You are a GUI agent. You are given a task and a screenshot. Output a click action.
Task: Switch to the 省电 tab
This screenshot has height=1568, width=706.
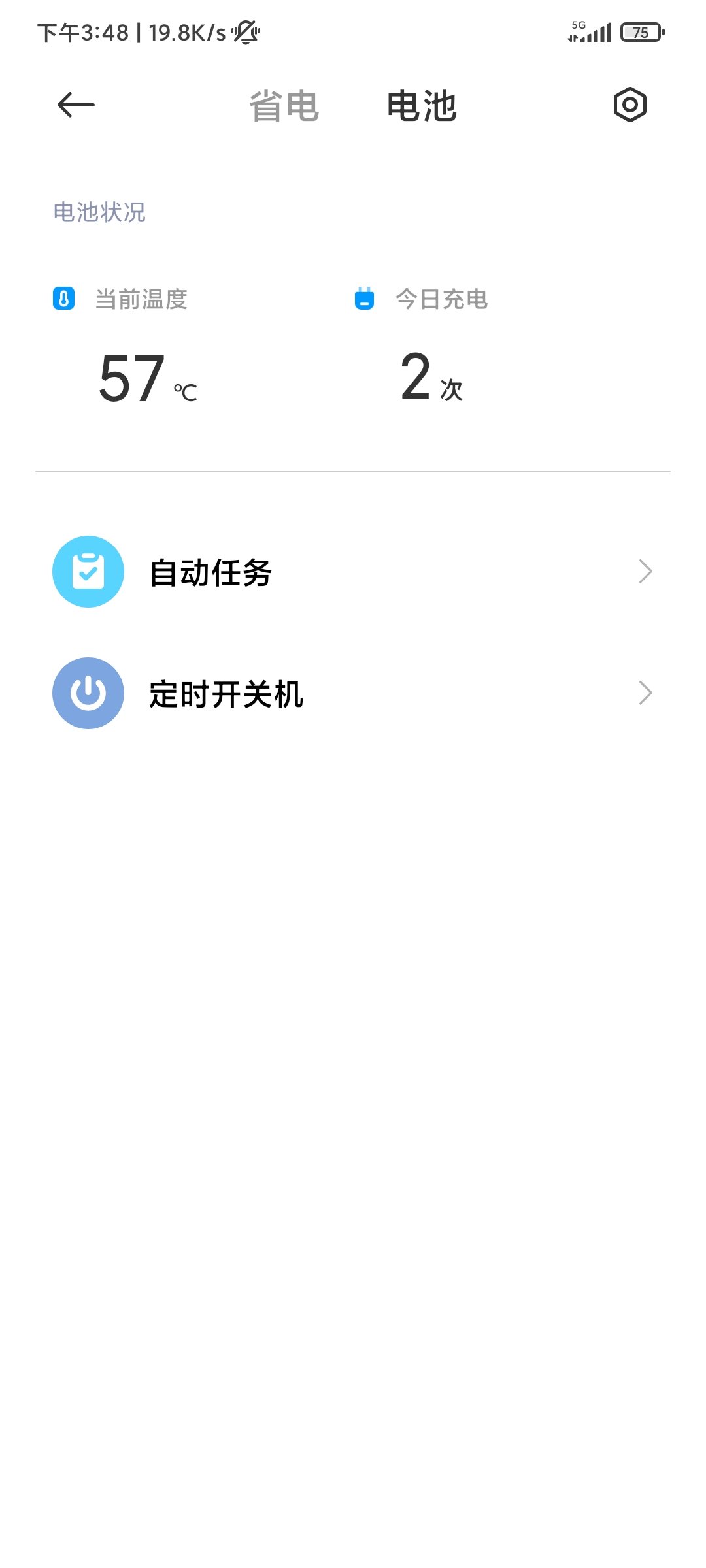[x=284, y=106]
